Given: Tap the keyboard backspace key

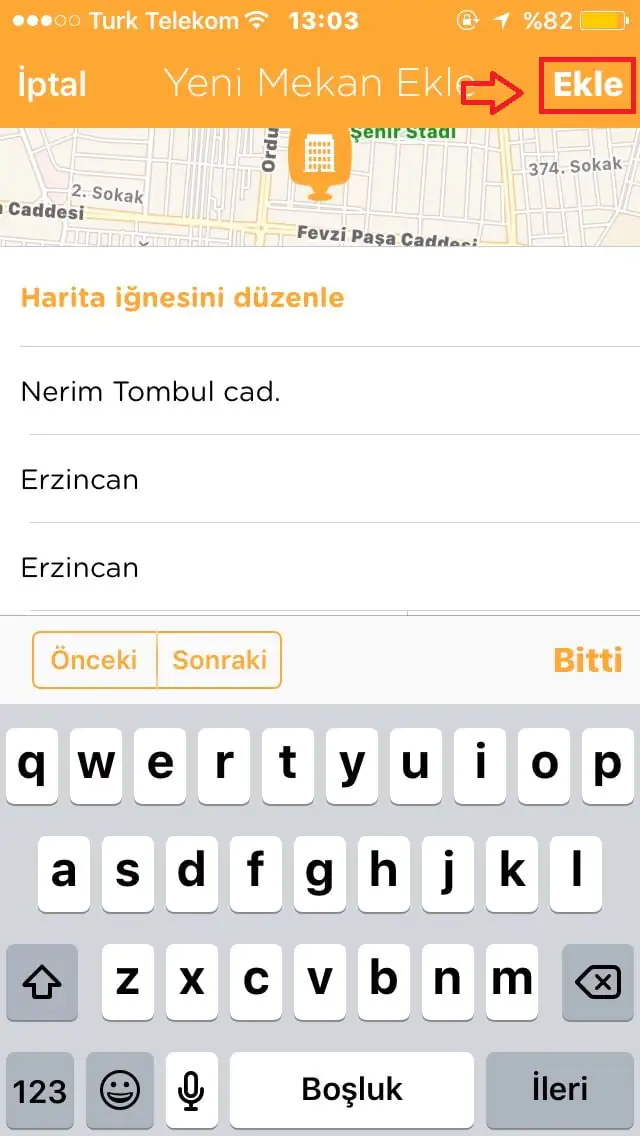Looking at the screenshot, I should (597, 983).
